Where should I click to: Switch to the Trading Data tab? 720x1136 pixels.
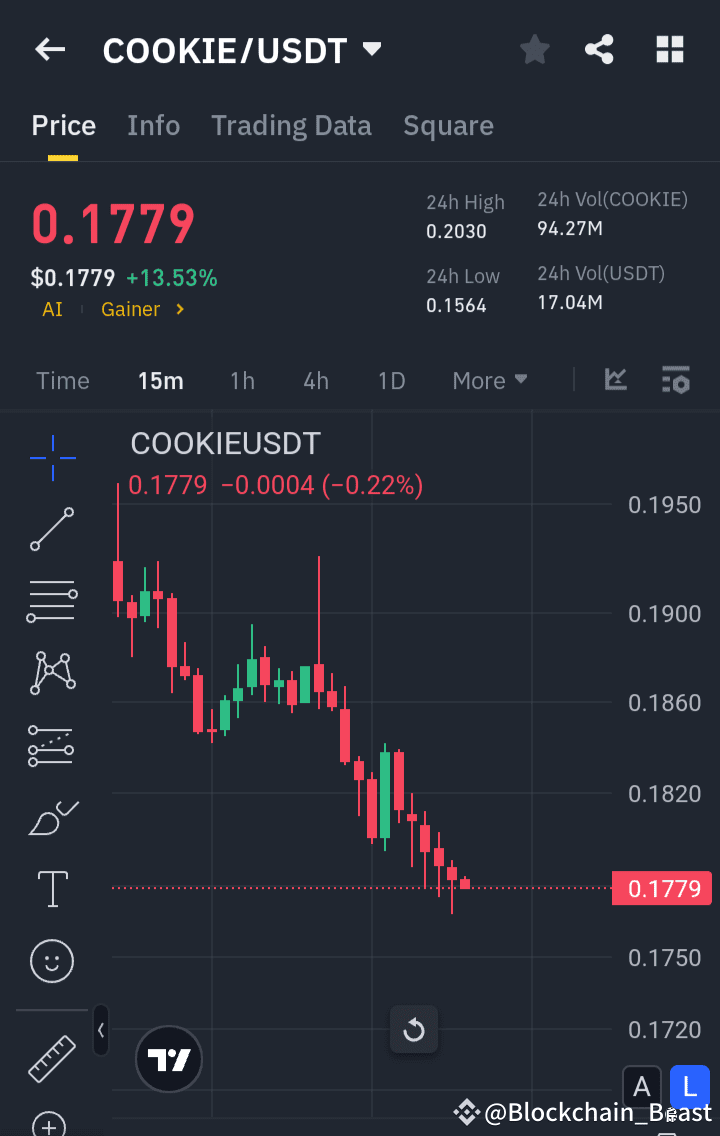coord(291,125)
